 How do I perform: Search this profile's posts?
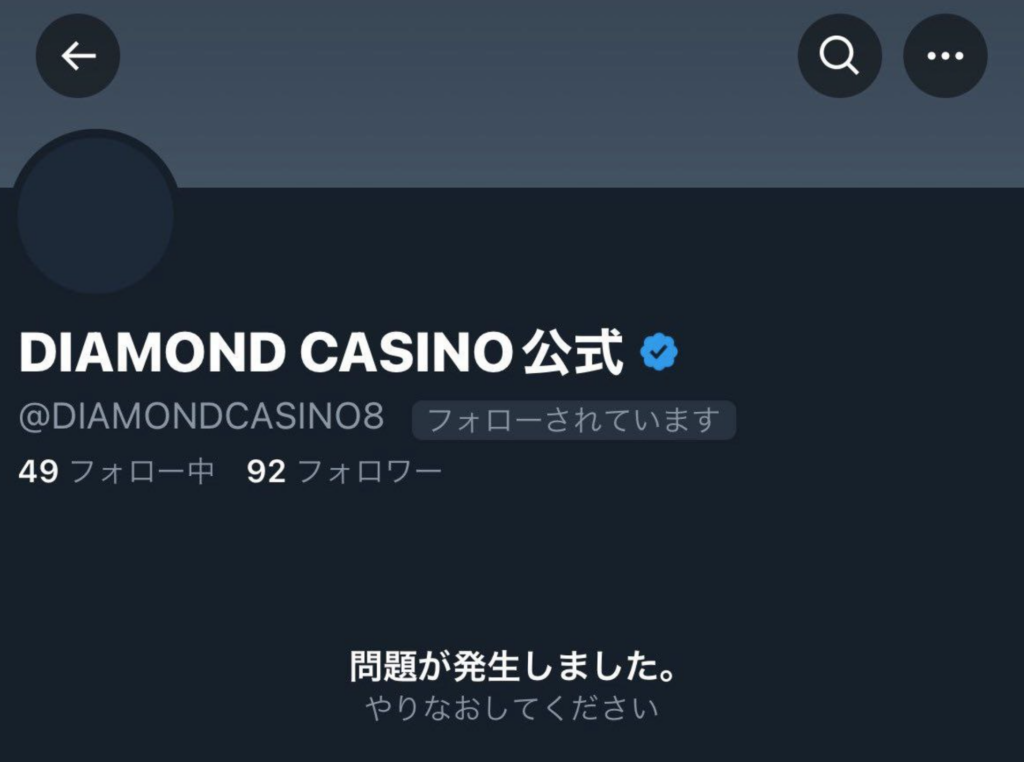click(x=839, y=56)
